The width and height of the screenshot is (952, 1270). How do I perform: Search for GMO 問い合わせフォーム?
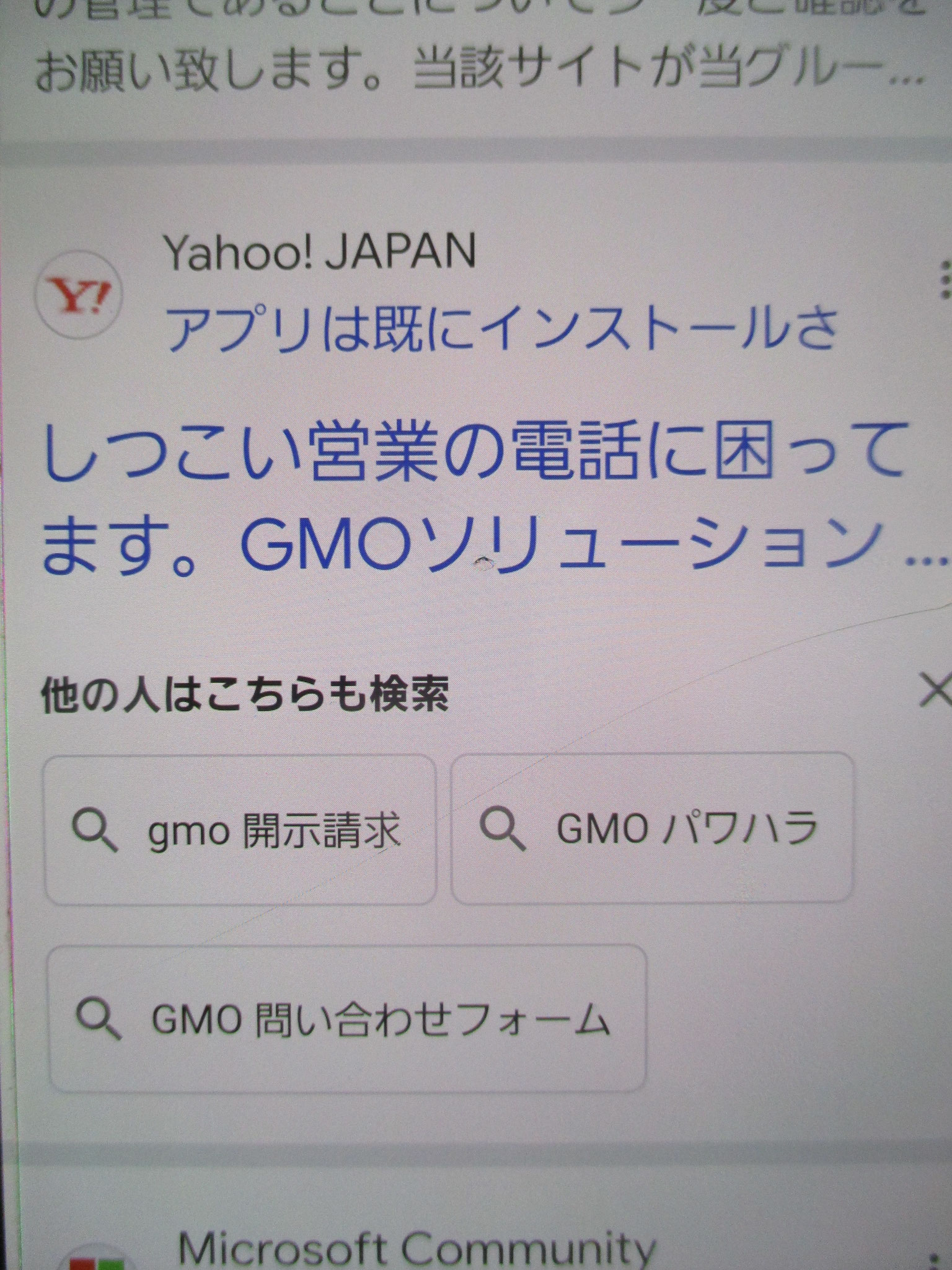click(x=347, y=1020)
